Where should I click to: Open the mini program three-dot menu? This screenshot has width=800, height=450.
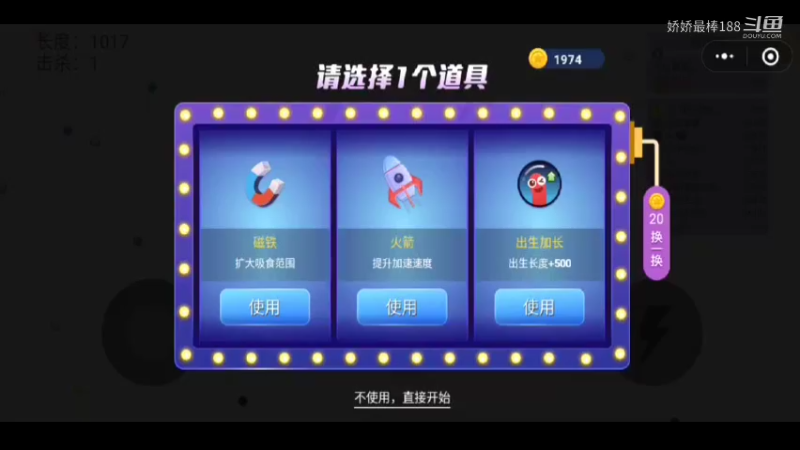coord(724,56)
